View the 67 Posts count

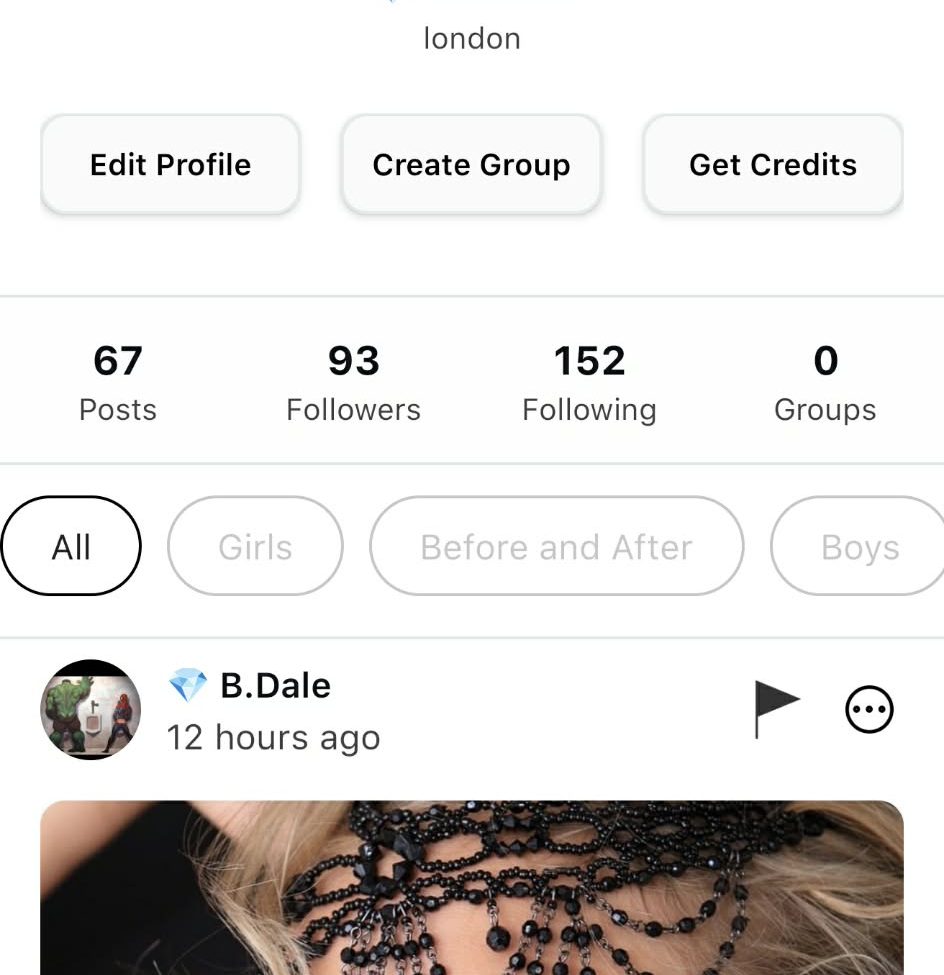(x=118, y=382)
